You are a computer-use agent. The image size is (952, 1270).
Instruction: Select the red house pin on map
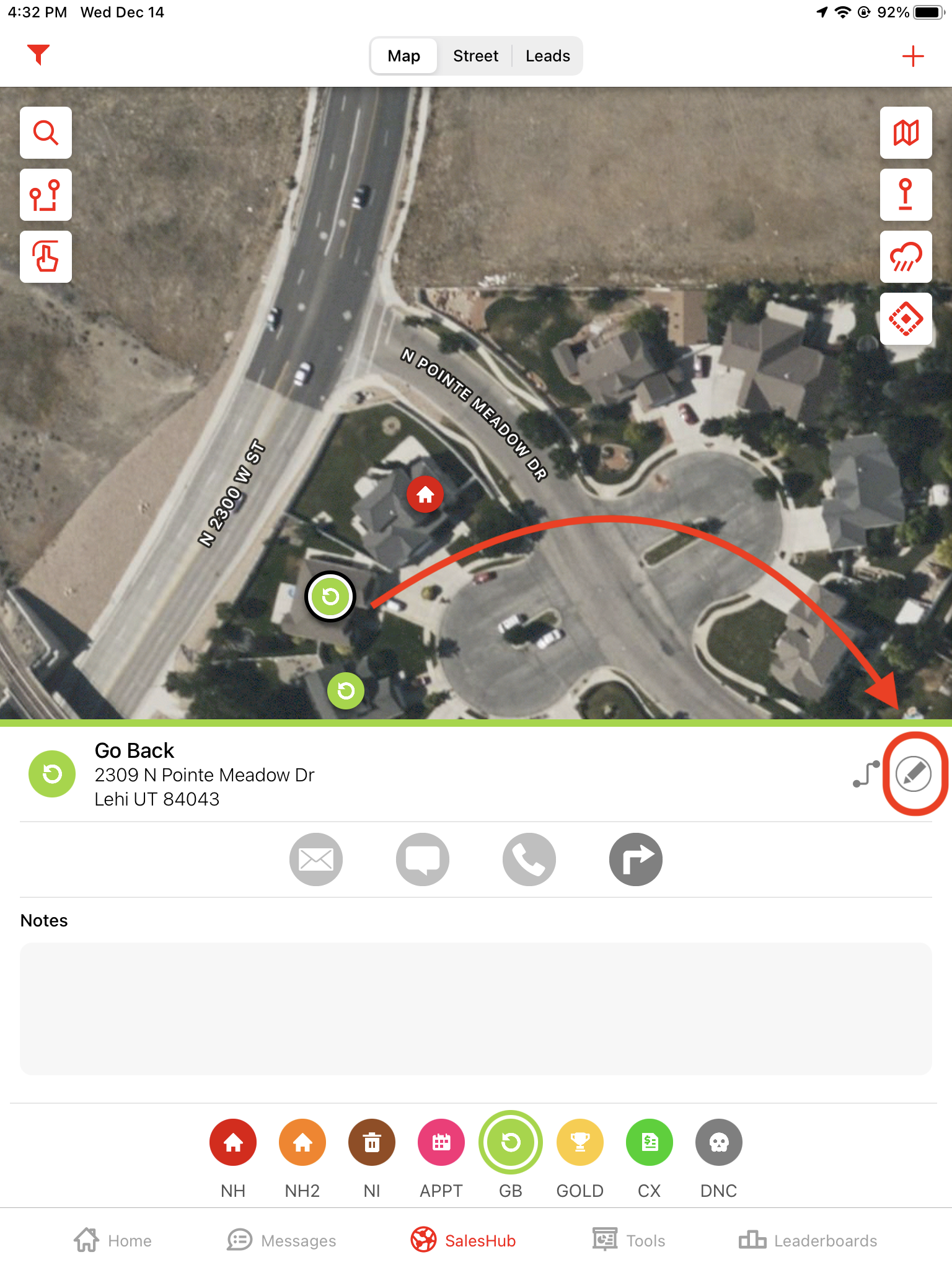425,494
